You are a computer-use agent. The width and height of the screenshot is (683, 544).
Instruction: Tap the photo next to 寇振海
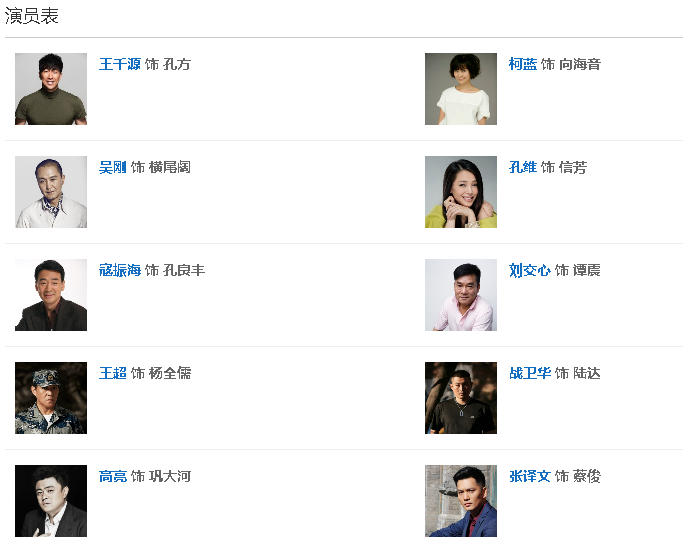click(51, 295)
